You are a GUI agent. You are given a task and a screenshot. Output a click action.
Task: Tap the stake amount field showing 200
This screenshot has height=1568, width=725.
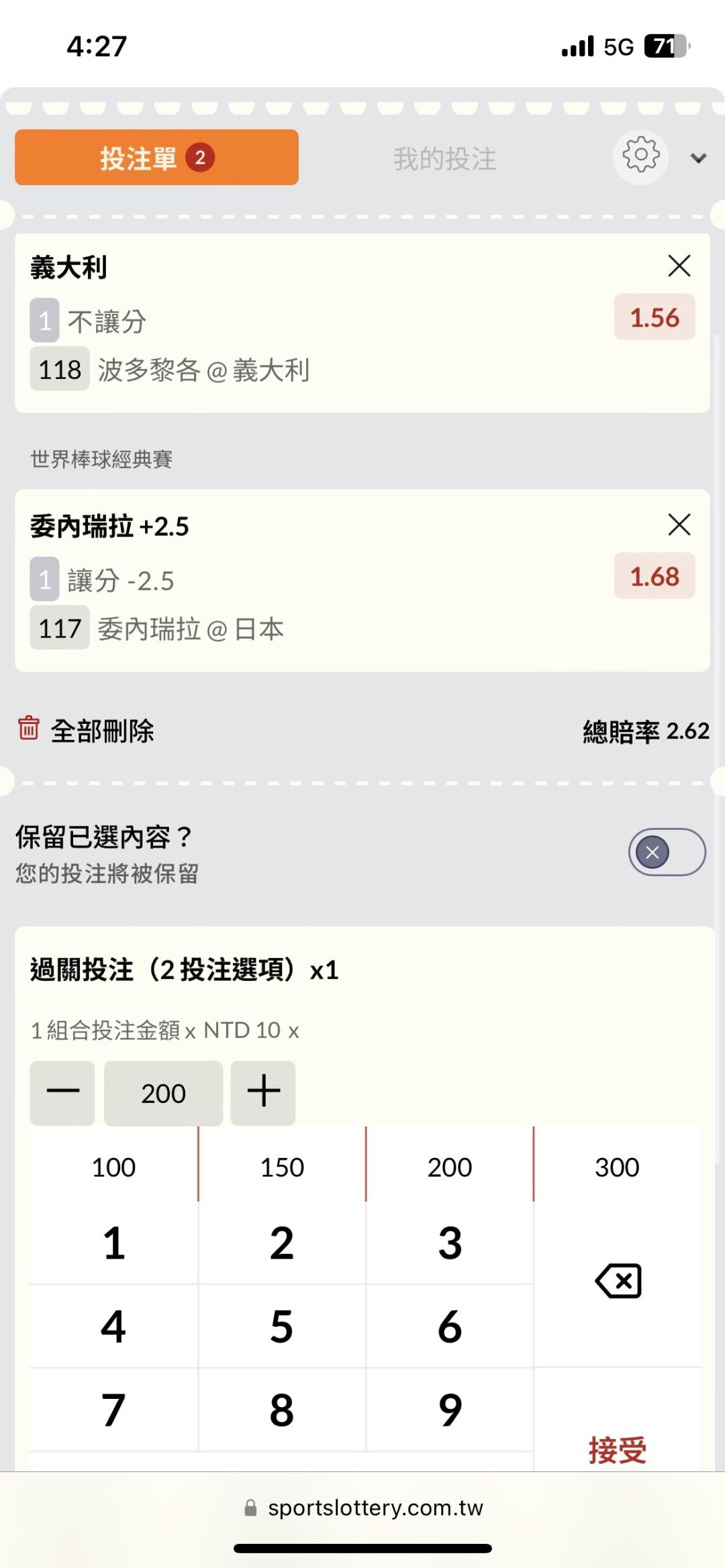[x=163, y=1093]
